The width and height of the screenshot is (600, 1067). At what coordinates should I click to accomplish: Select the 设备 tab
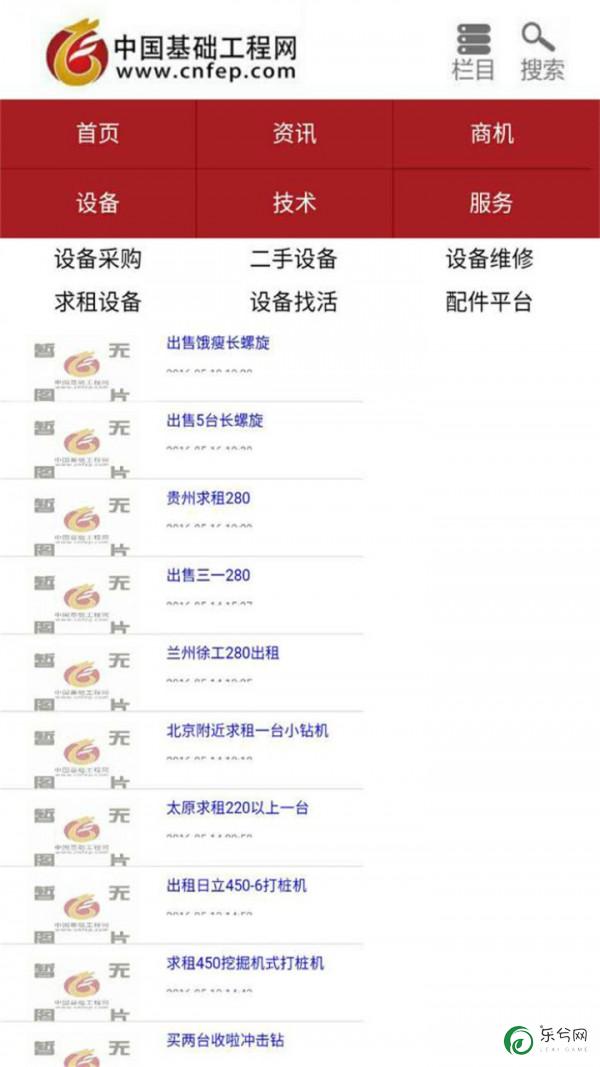(x=98, y=203)
